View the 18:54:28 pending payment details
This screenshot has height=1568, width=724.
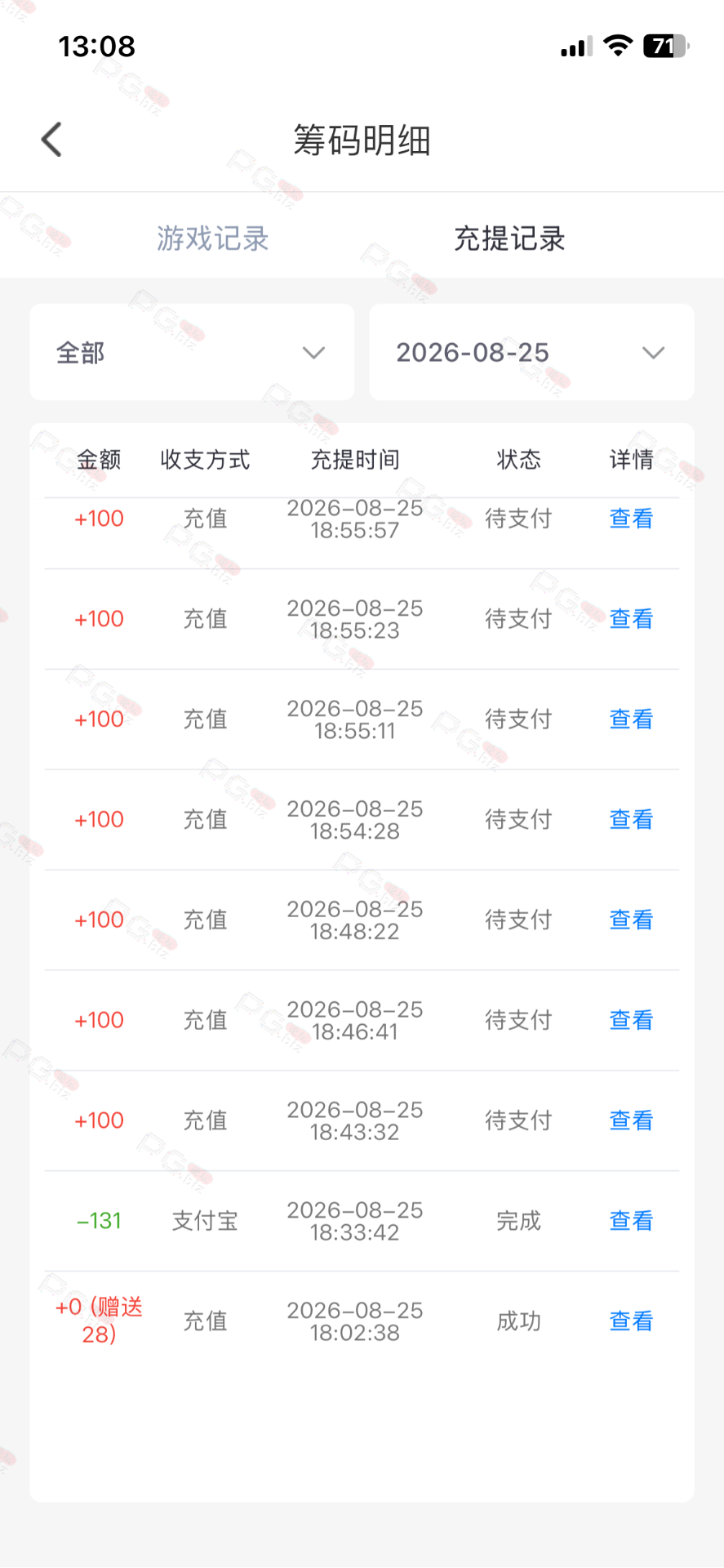pos(631,820)
